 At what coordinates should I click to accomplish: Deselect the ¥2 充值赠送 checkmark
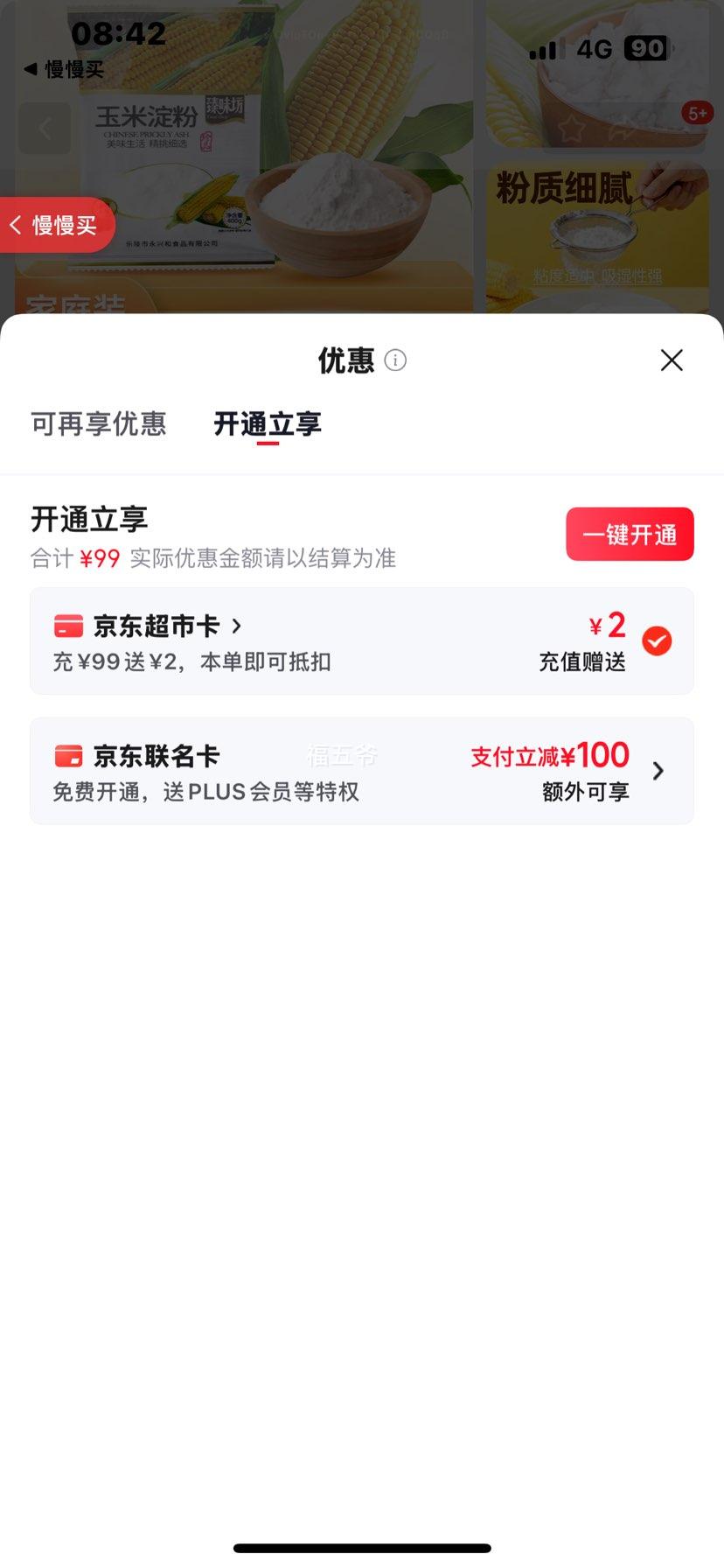click(x=657, y=640)
